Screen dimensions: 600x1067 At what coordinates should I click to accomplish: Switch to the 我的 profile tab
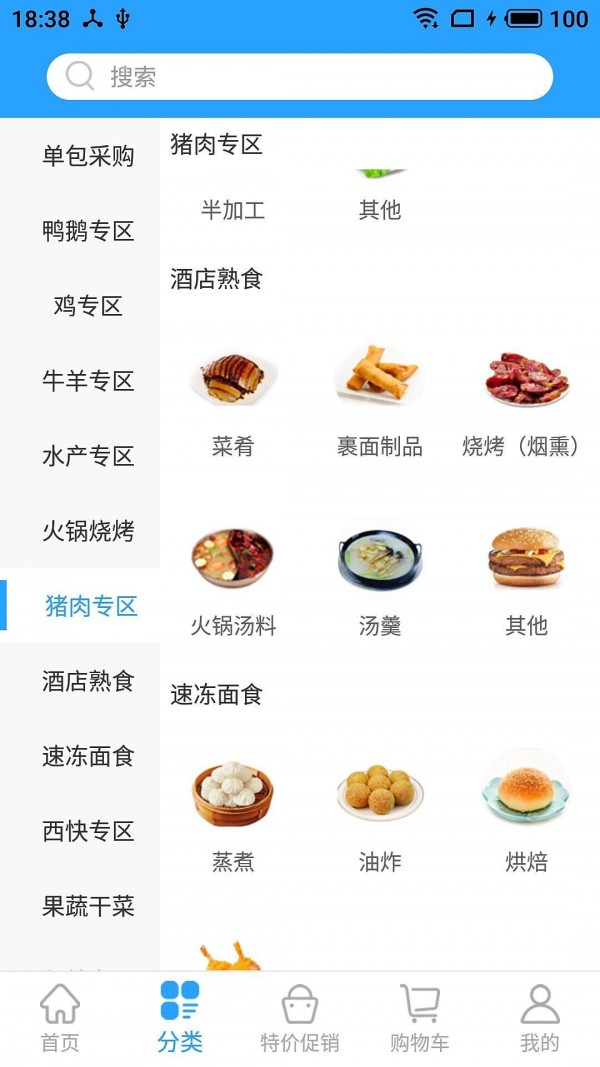click(539, 1018)
